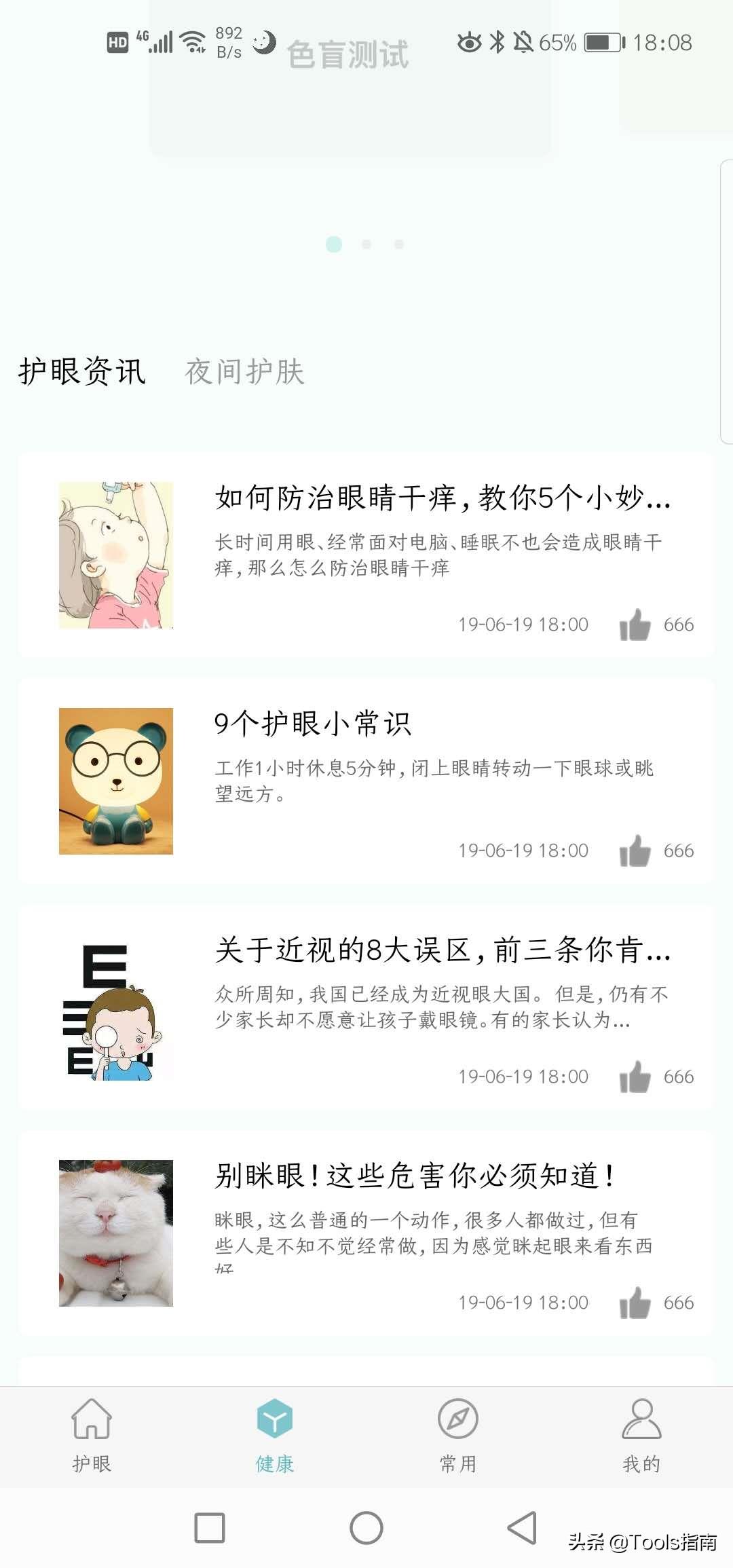This screenshot has height=1568, width=733.
Task: Go back using the system back button
Action: (522, 1528)
